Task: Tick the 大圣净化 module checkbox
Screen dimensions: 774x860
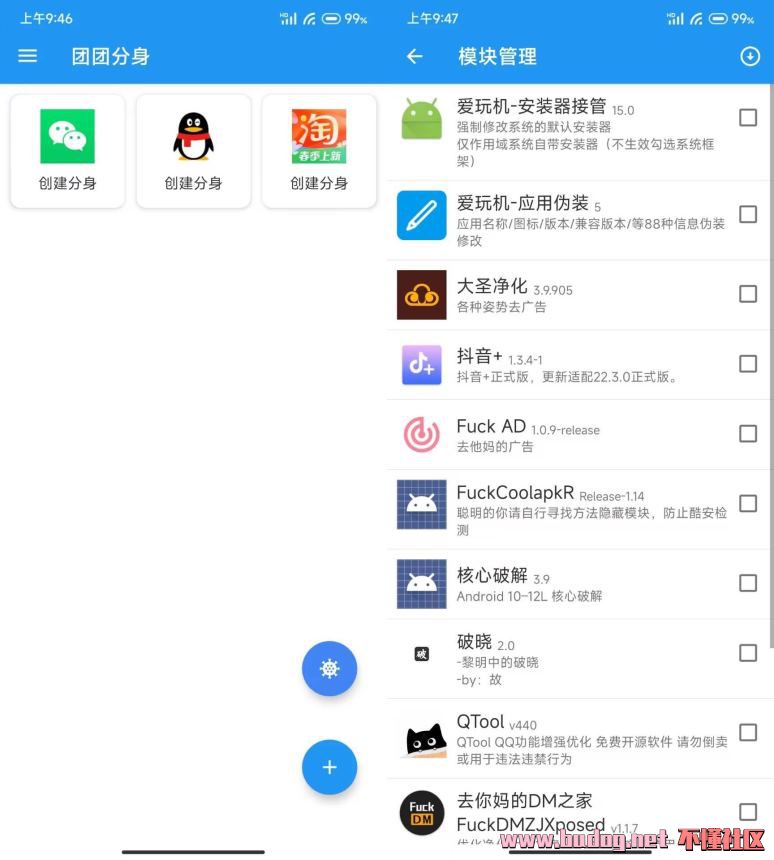Action: point(748,294)
